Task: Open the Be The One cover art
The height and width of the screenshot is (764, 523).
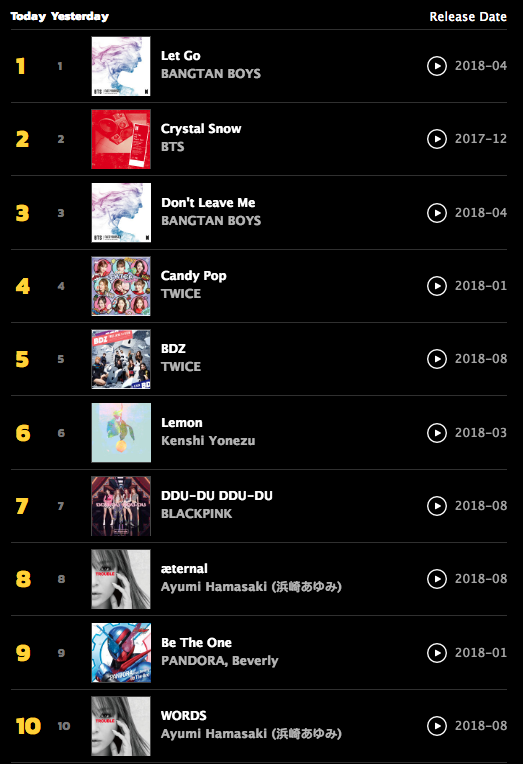Action: (x=121, y=653)
